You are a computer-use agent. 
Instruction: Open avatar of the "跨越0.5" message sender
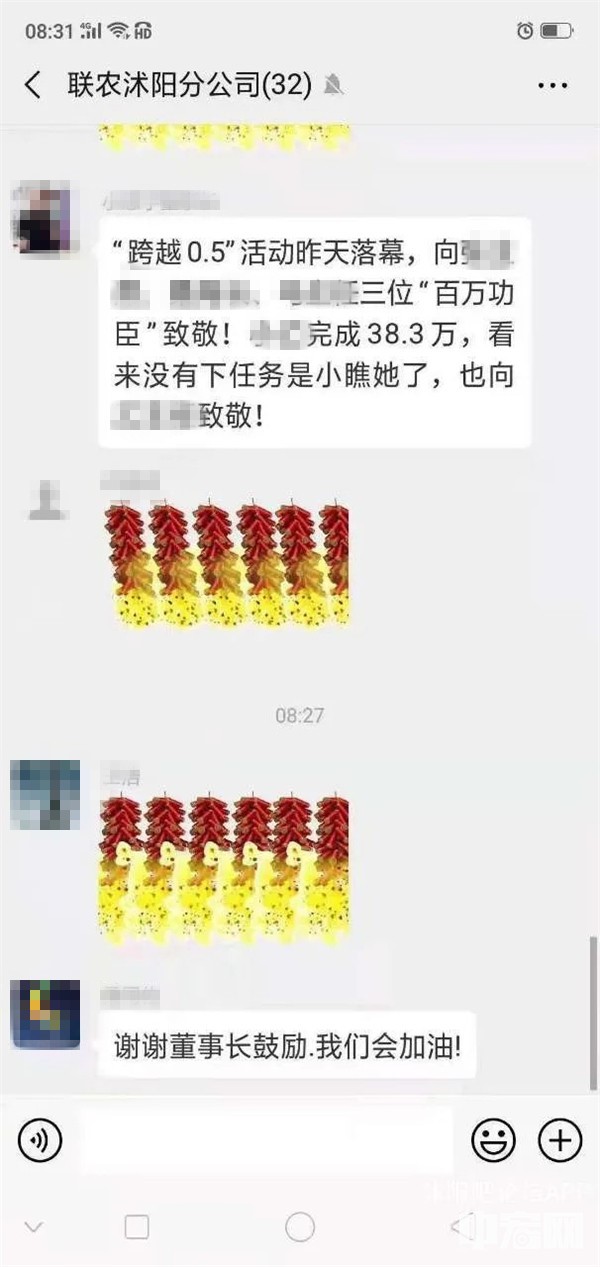tap(45, 218)
